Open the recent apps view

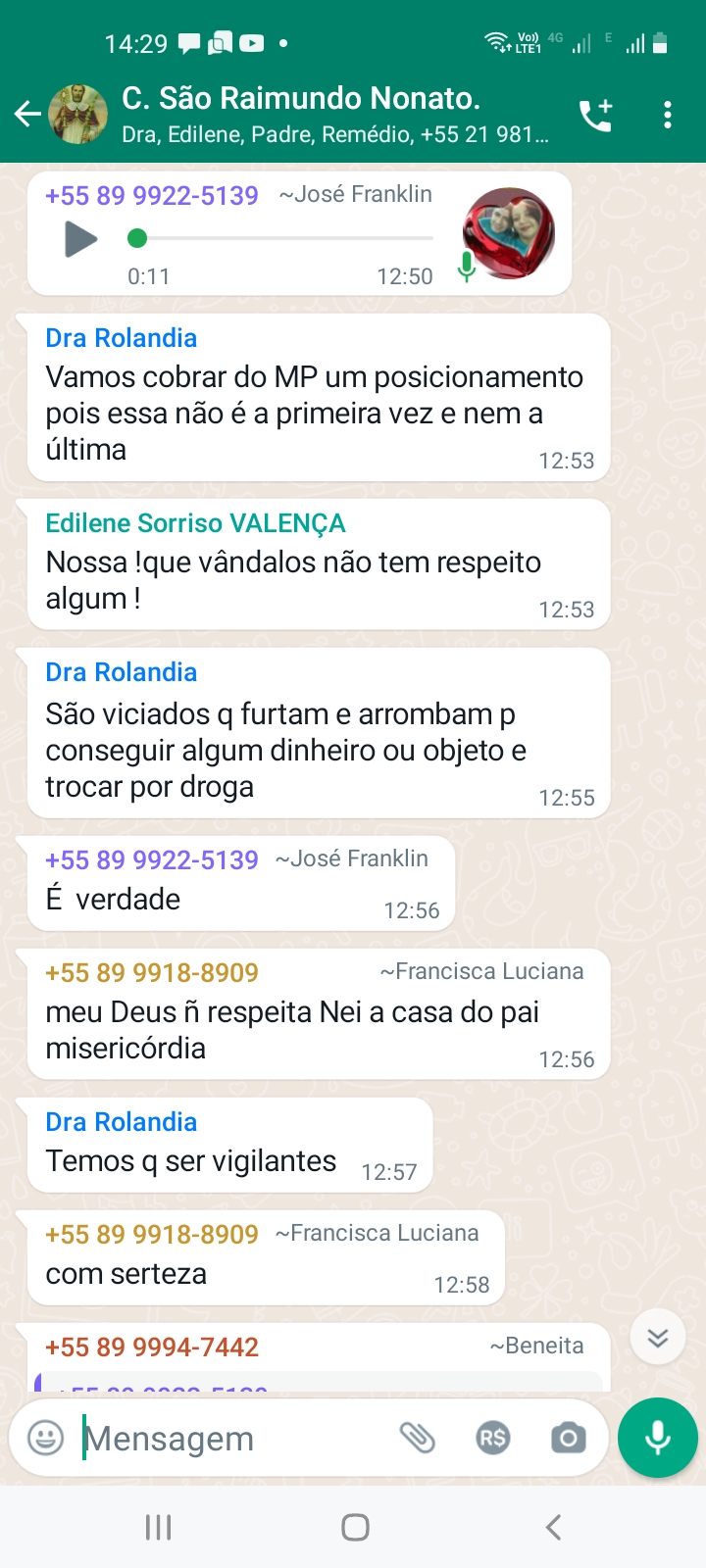[158, 1527]
